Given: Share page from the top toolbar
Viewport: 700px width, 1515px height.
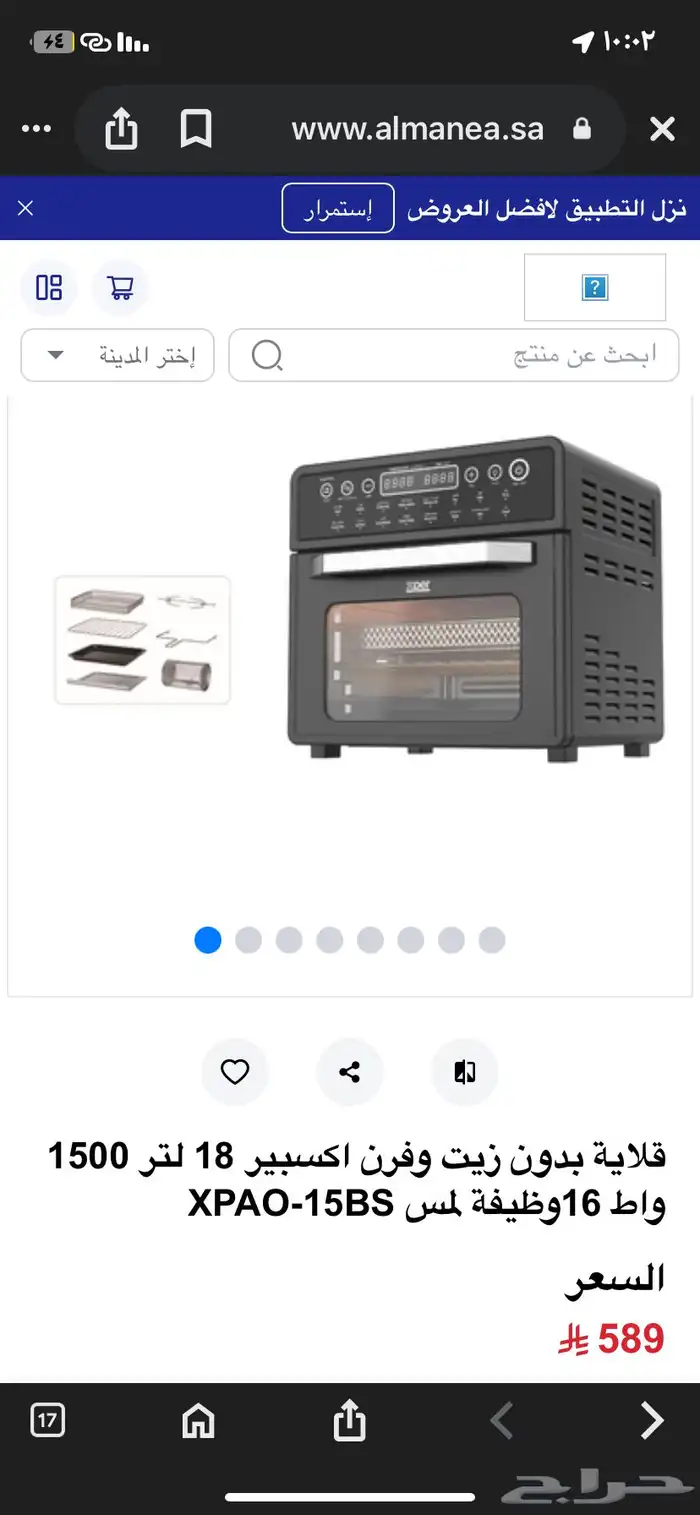Looking at the screenshot, I should 120,129.
